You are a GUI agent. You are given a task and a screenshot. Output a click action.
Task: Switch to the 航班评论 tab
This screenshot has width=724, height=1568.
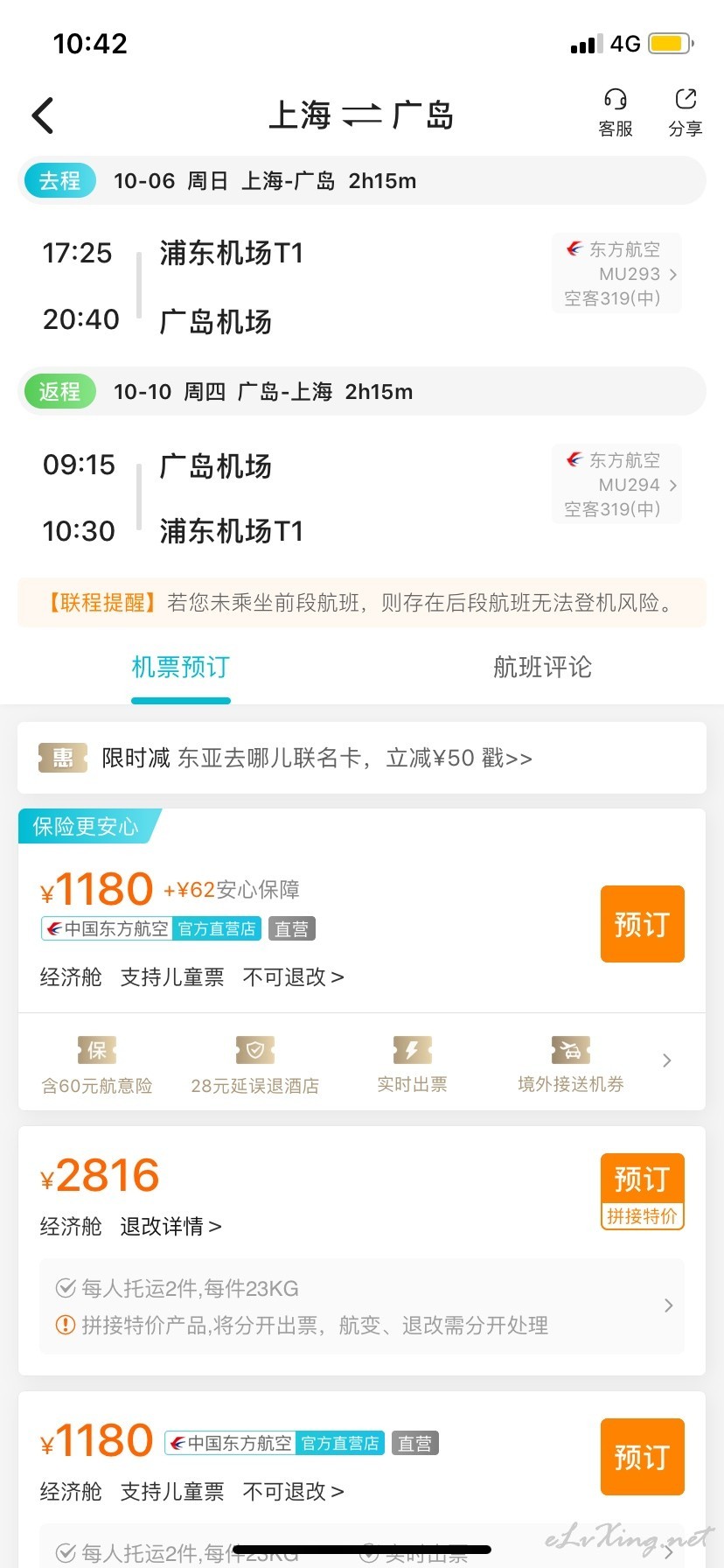click(542, 668)
